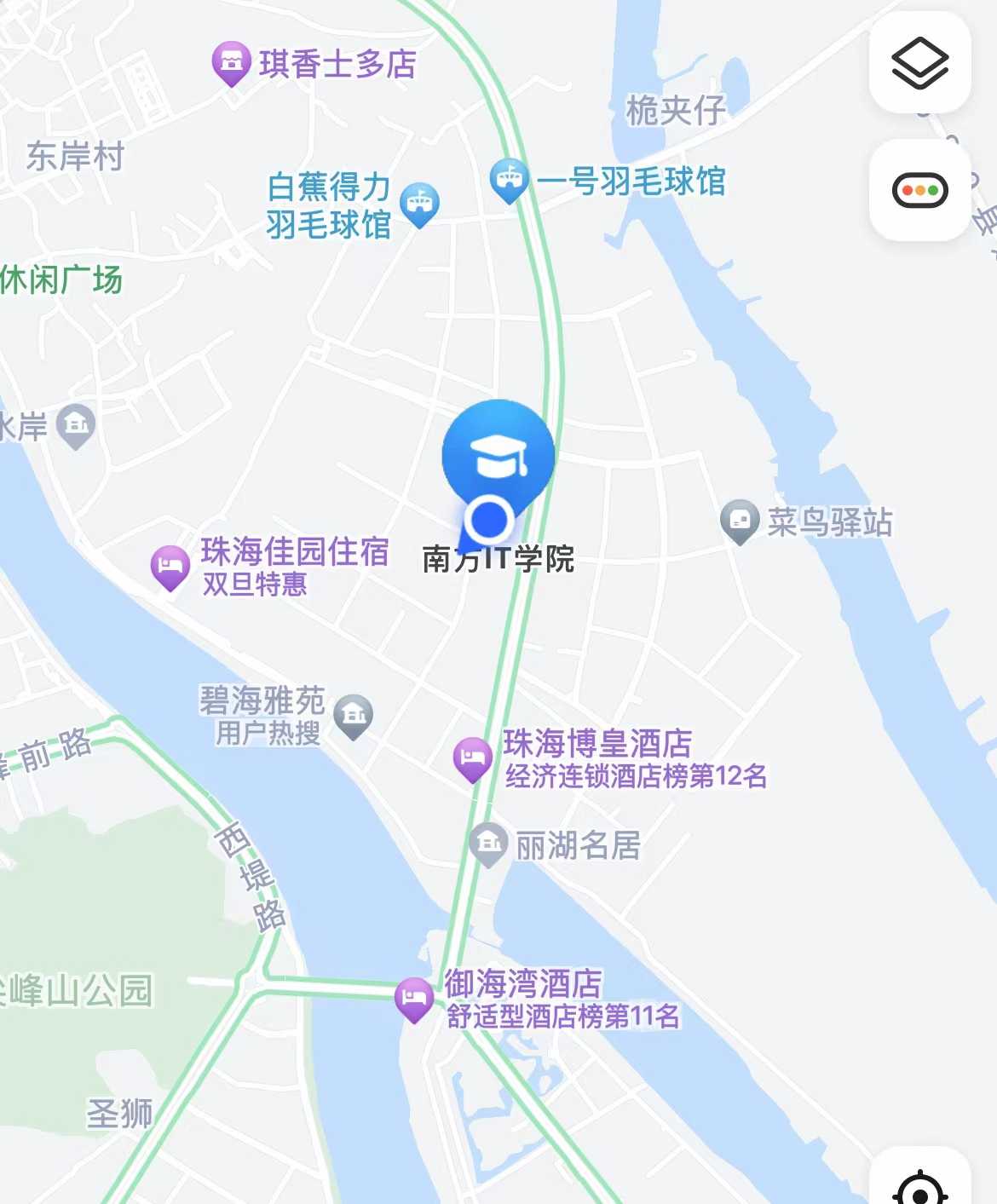This screenshot has height=1204, width=997.
Task: Select the 白蕉得力羽毛球馆 pin
Action: tap(419, 205)
